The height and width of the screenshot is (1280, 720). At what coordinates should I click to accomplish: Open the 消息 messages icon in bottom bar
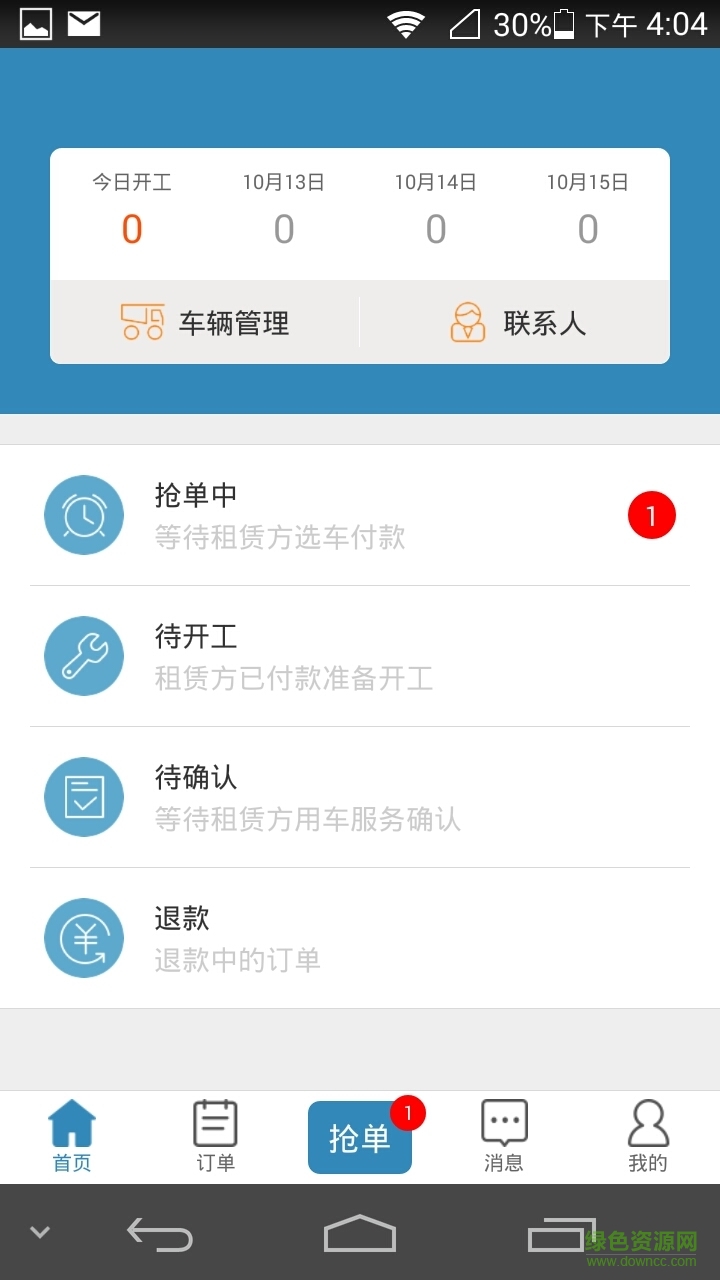pos(503,1125)
